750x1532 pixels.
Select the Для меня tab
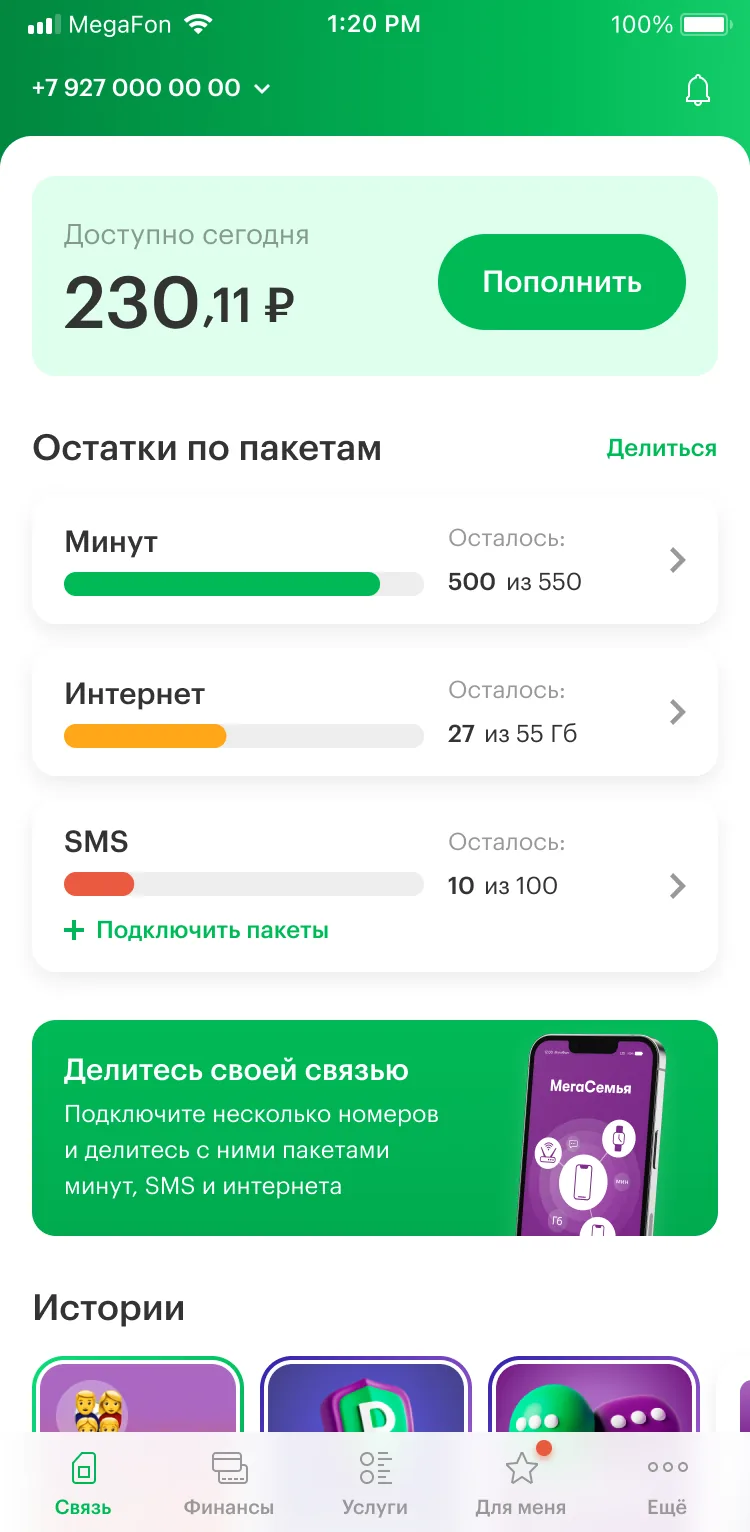pos(521,1484)
